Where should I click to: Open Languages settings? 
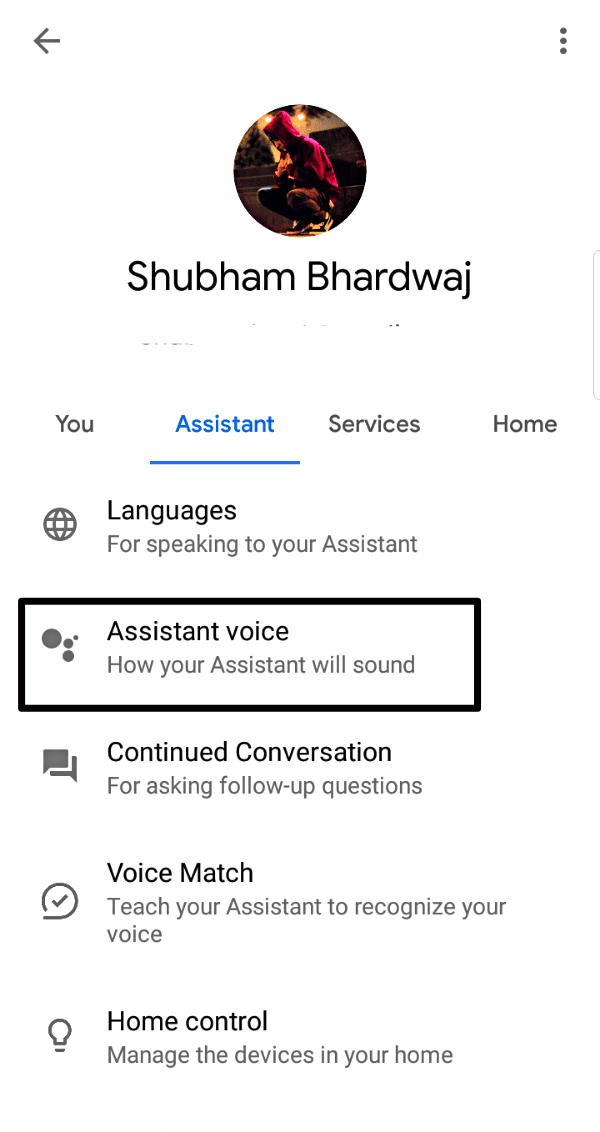300,526
